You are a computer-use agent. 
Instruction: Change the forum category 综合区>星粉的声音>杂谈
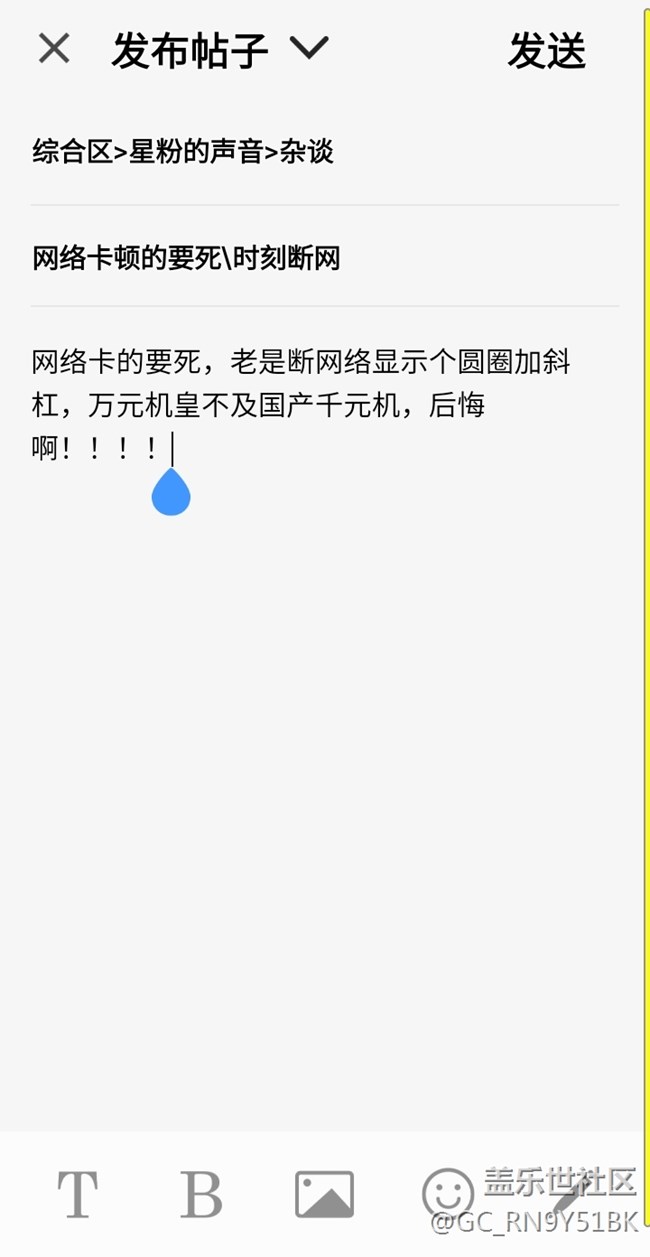click(x=183, y=152)
